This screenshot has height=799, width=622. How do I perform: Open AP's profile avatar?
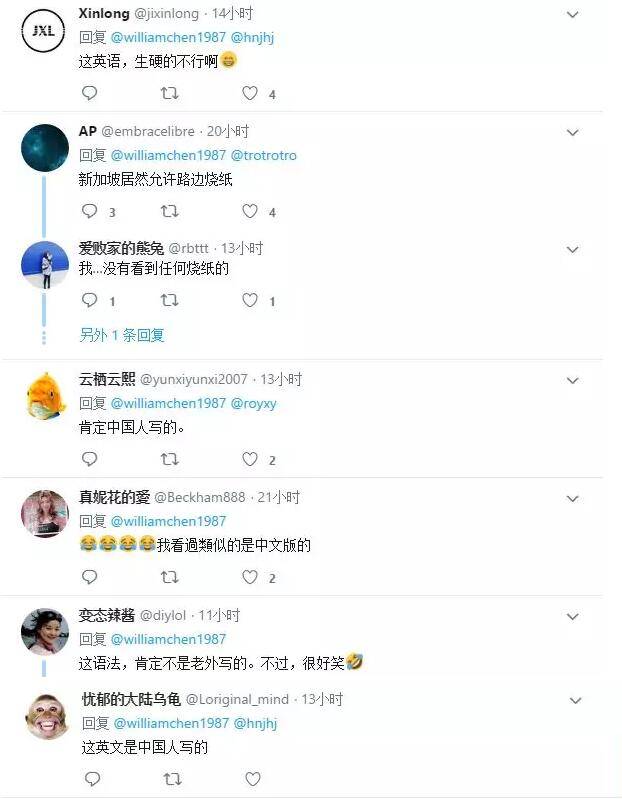pos(45,148)
